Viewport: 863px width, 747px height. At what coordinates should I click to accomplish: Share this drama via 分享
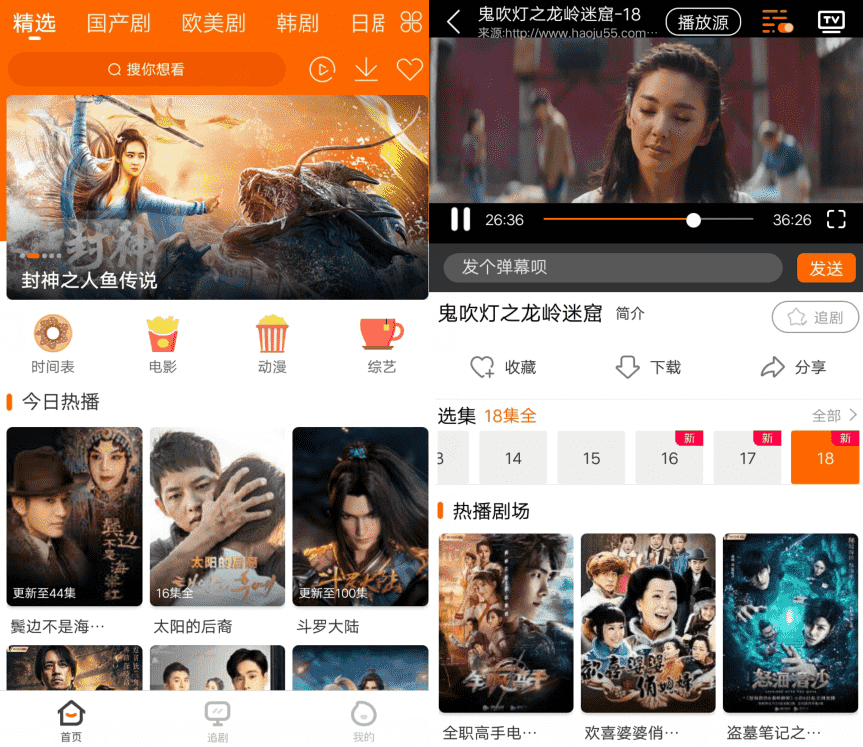pos(794,367)
